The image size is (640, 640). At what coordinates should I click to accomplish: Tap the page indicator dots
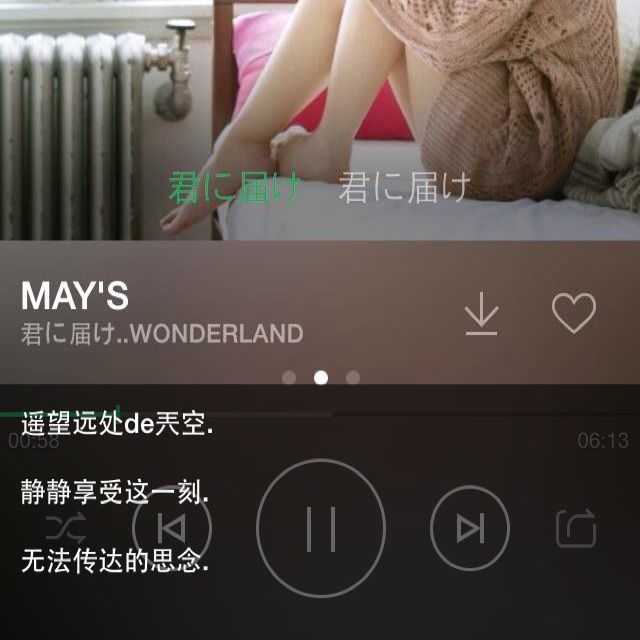(x=321, y=378)
